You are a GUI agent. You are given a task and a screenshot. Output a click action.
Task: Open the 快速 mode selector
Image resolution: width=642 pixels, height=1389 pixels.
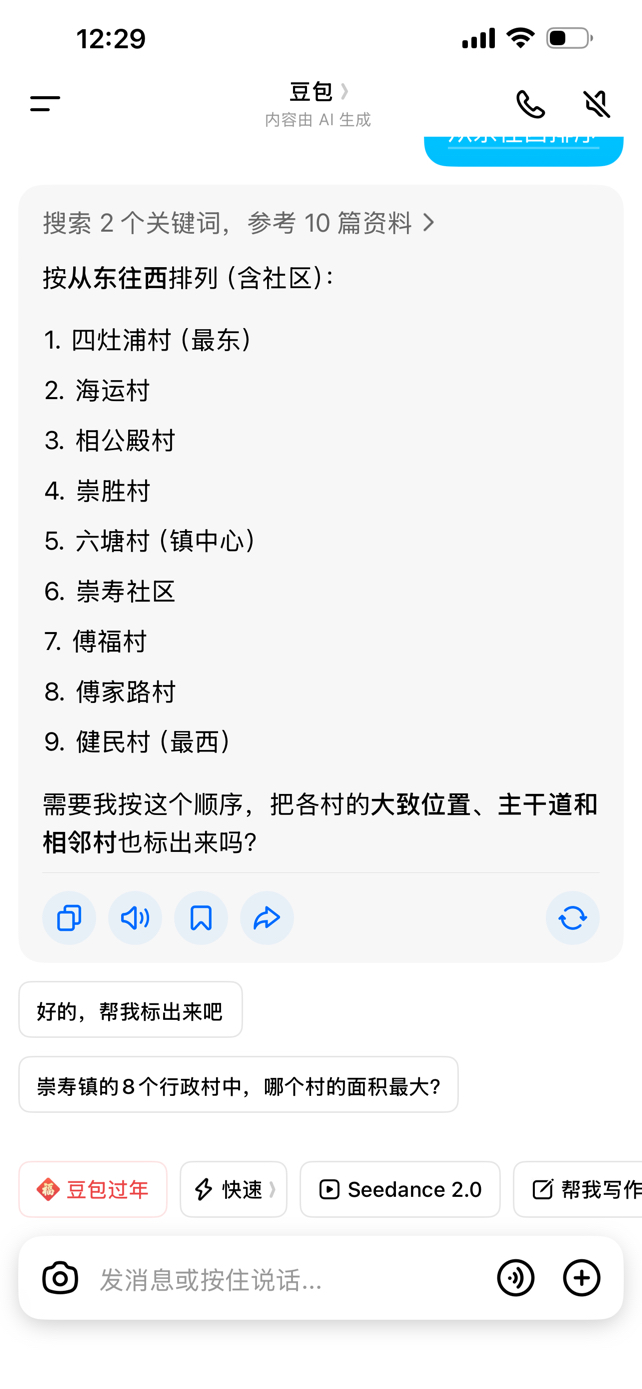click(x=233, y=1190)
